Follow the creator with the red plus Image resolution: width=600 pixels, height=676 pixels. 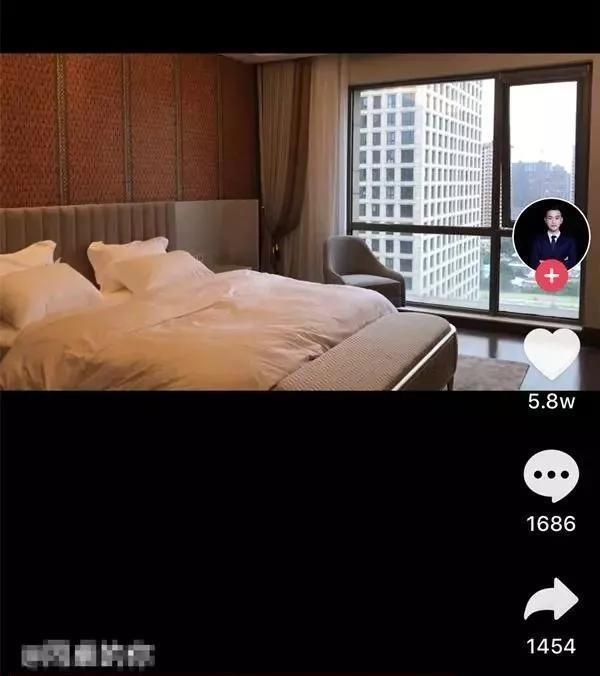click(551, 276)
